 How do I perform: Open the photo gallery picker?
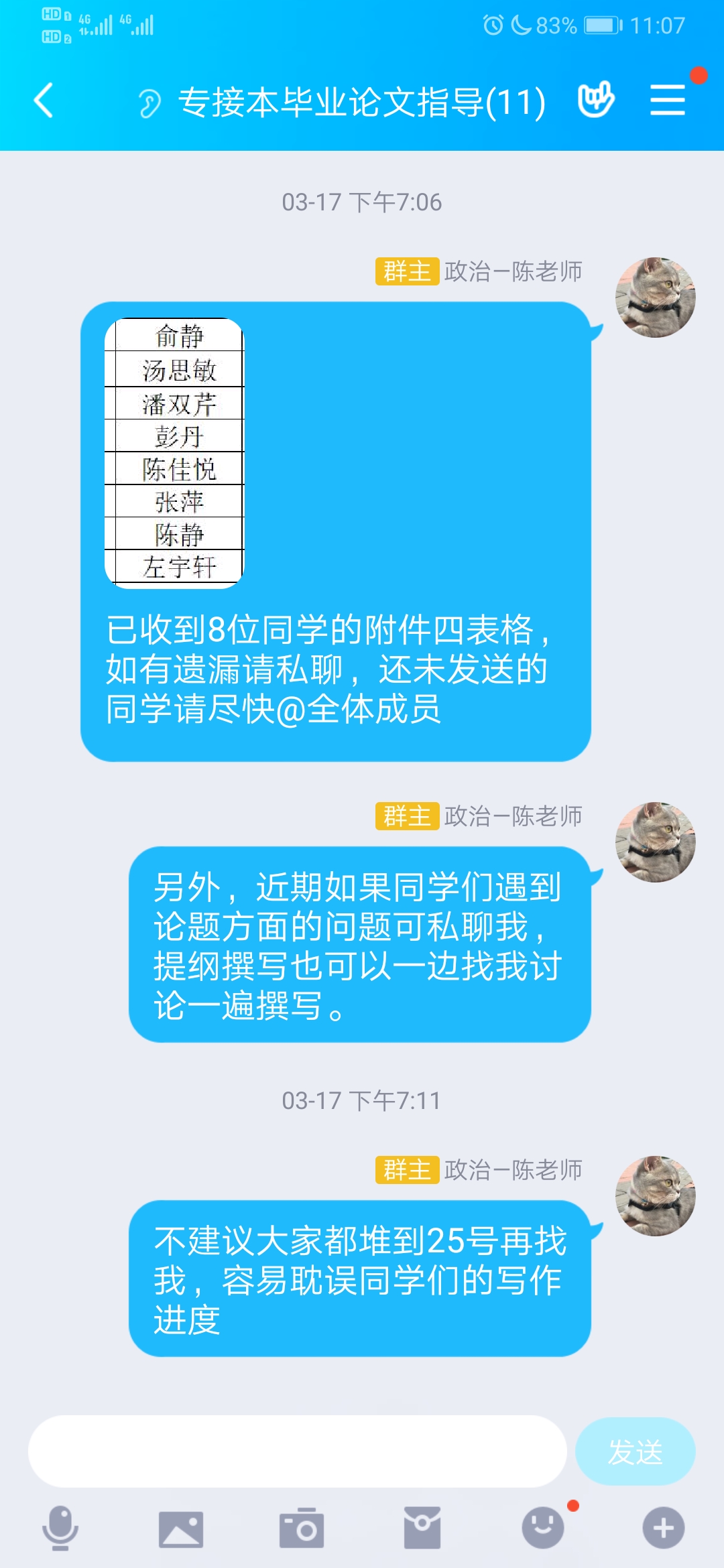click(x=180, y=1528)
